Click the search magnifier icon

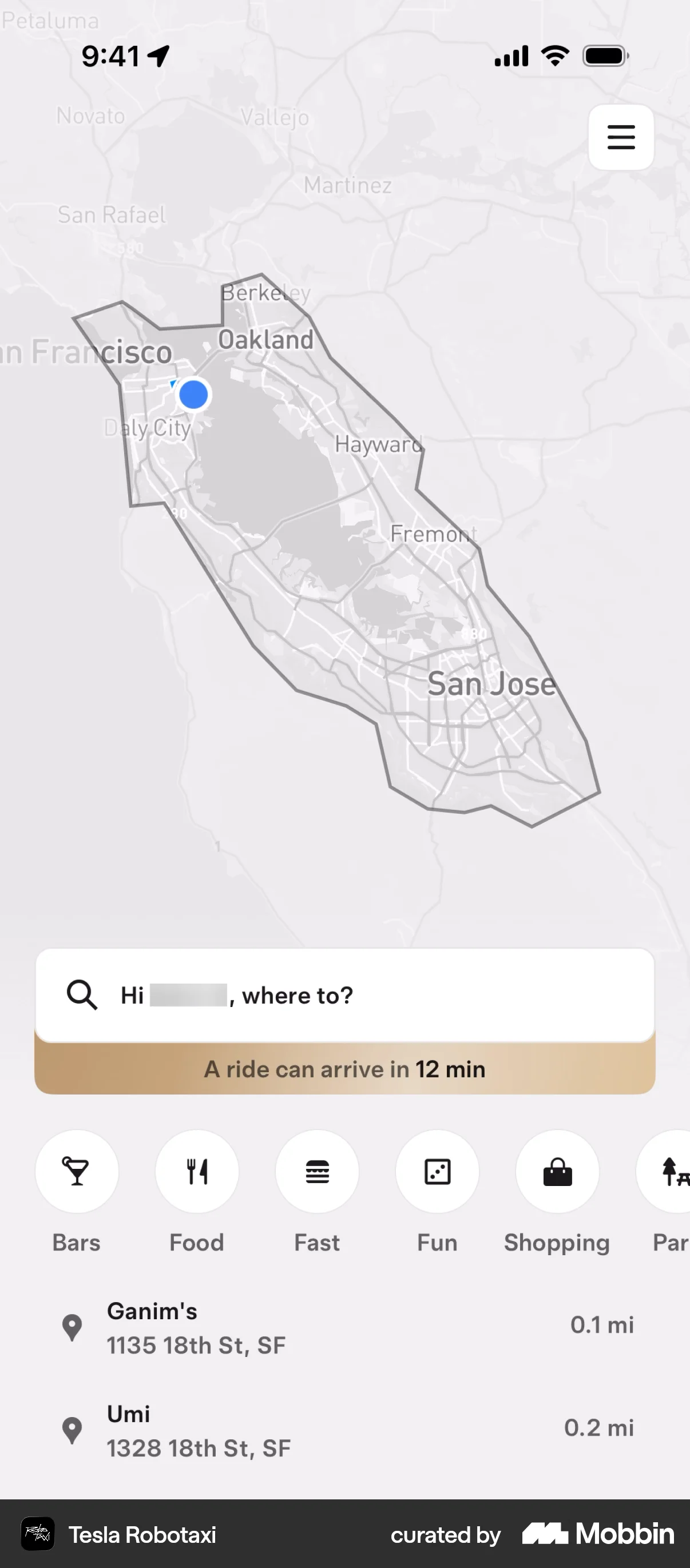point(83,995)
